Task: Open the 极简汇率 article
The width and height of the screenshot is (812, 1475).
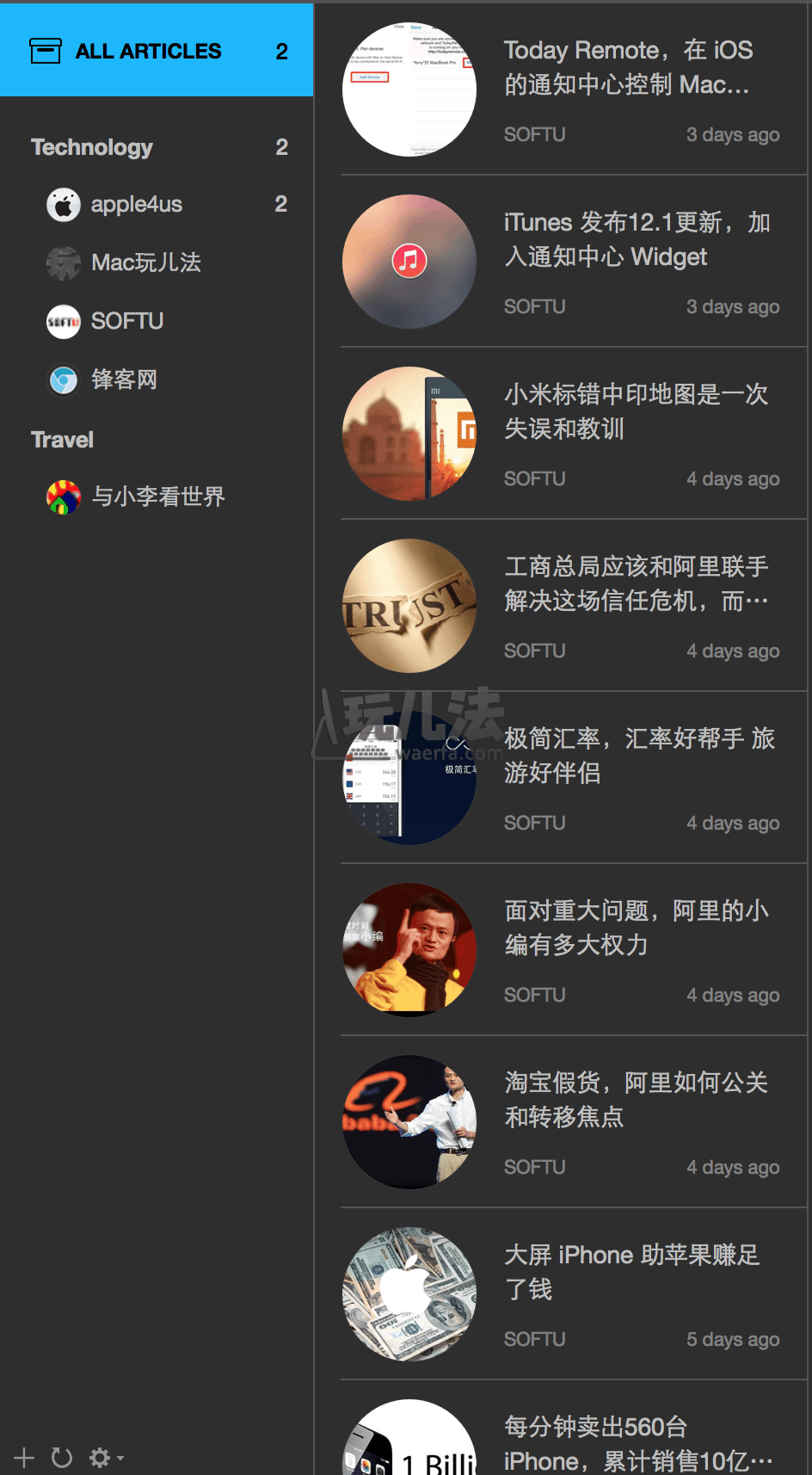Action: coord(638,756)
